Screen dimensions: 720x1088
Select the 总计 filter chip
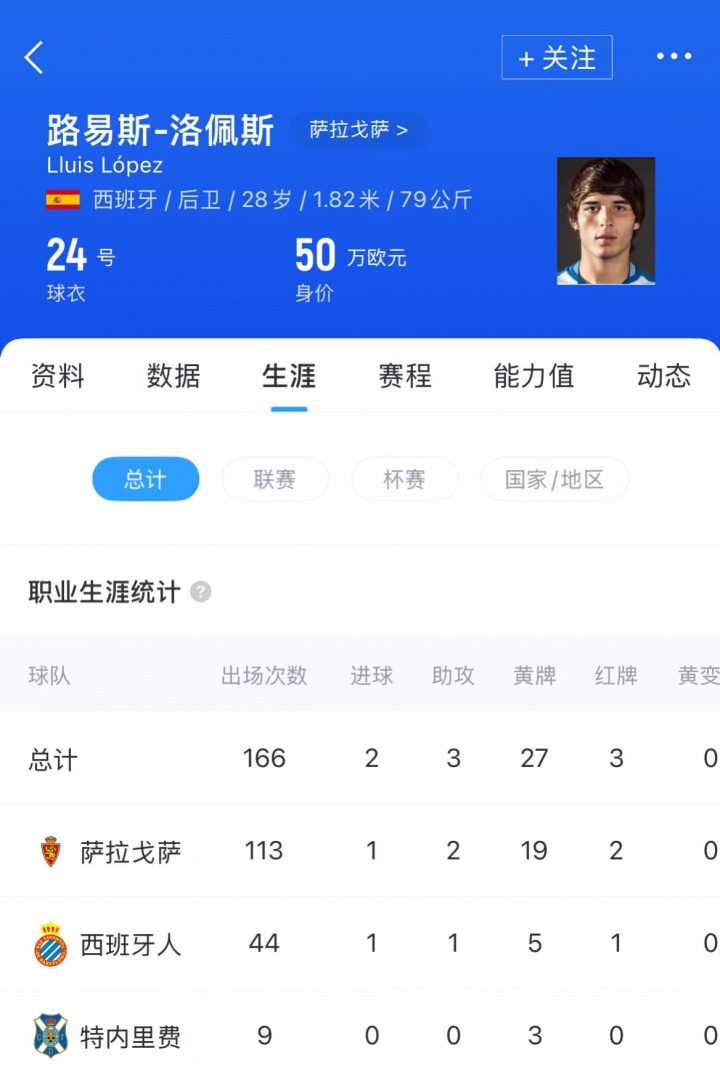(x=145, y=479)
